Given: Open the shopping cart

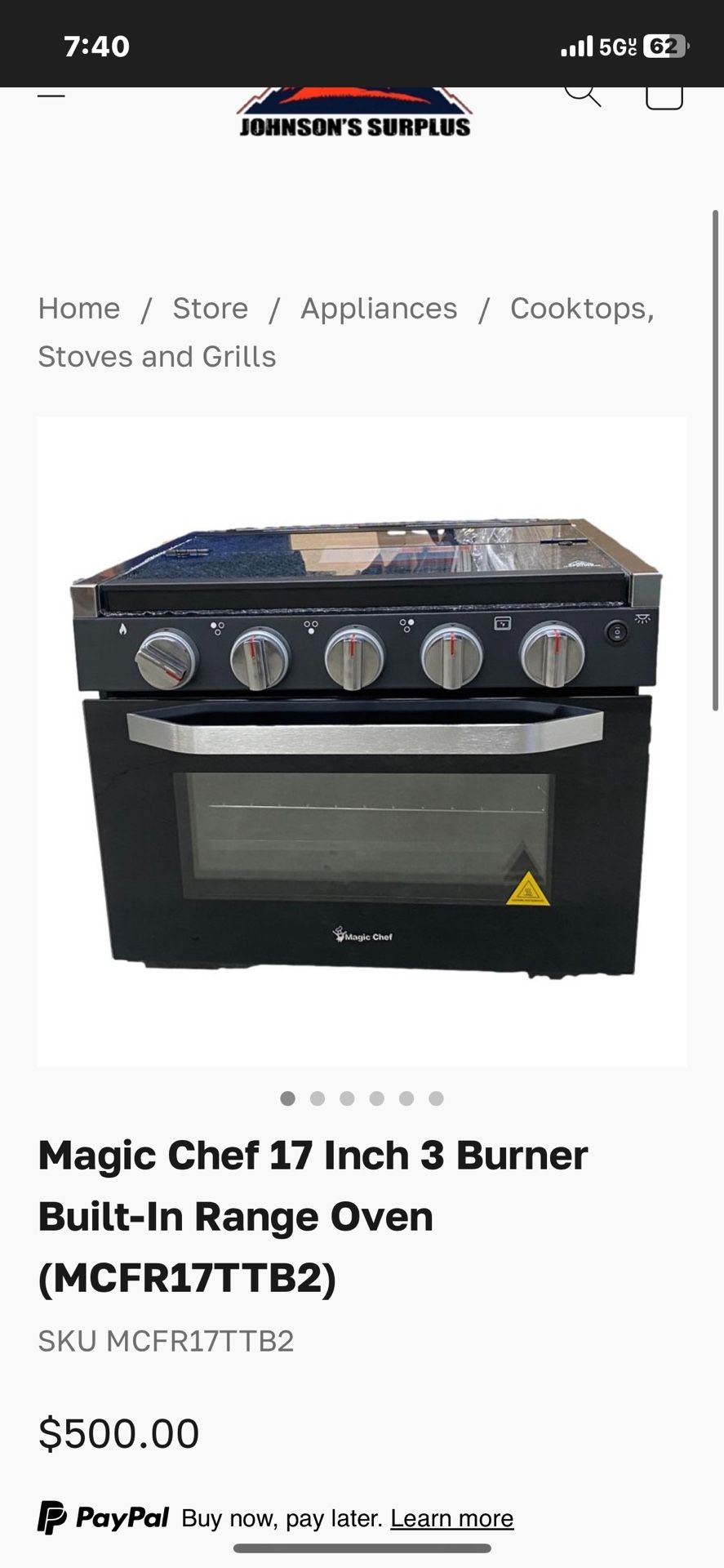Looking at the screenshot, I should pyautogui.click(x=664, y=96).
